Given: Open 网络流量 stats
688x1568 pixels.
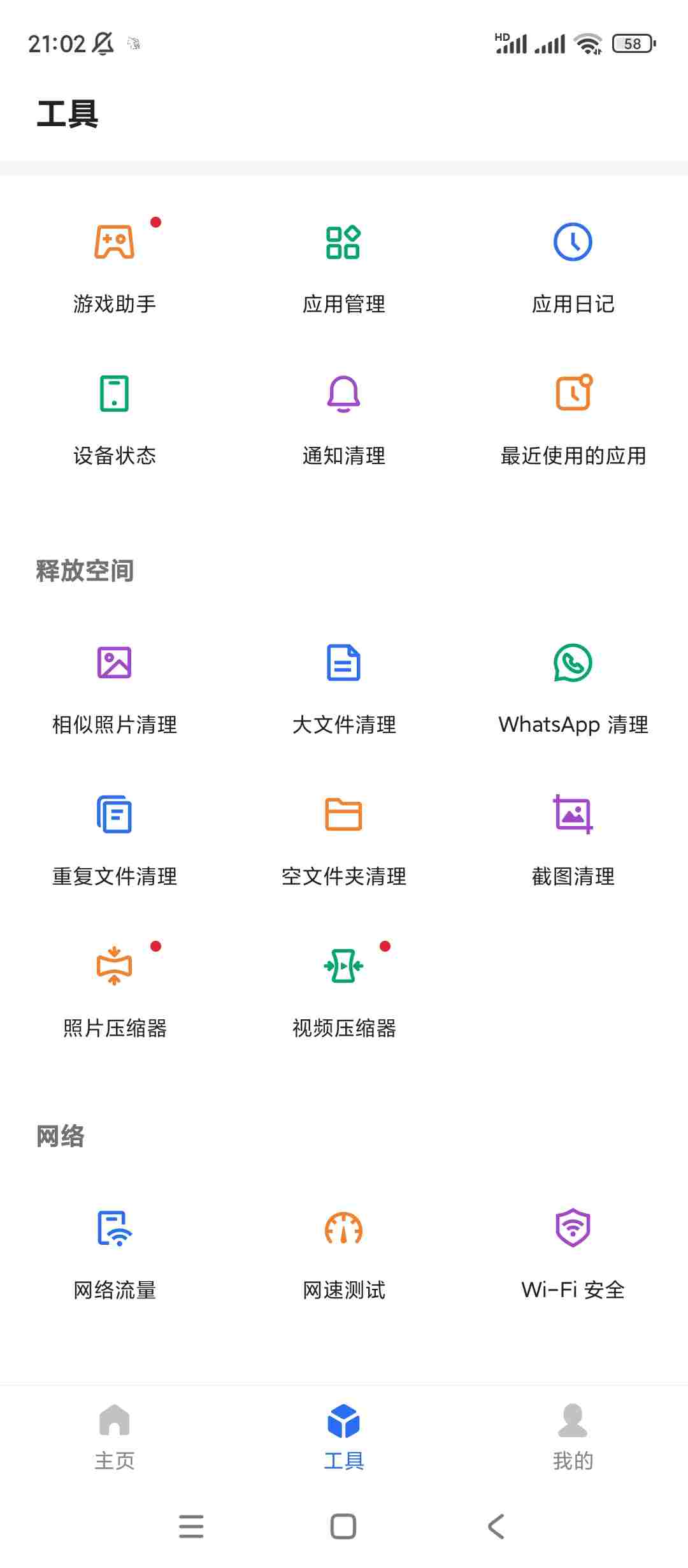Looking at the screenshot, I should coord(115,1254).
